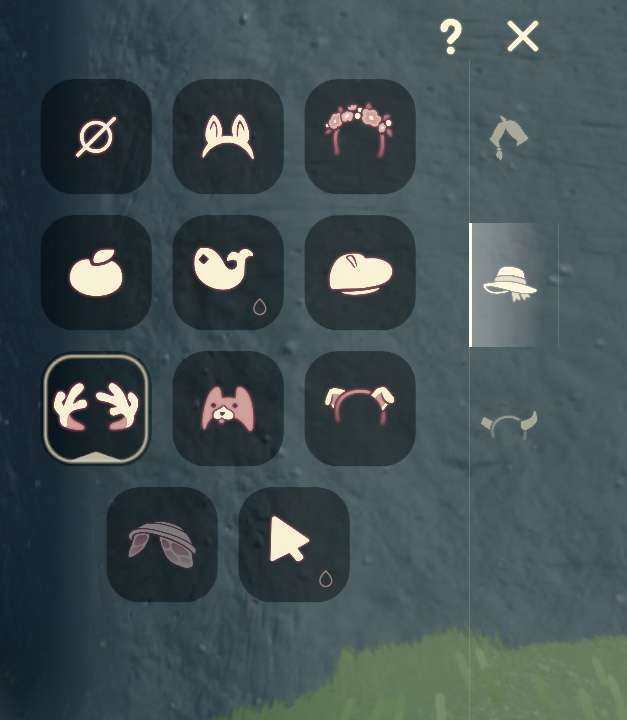Select the no-accessory option
627x720 pixels.
click(x=96, y=137)
